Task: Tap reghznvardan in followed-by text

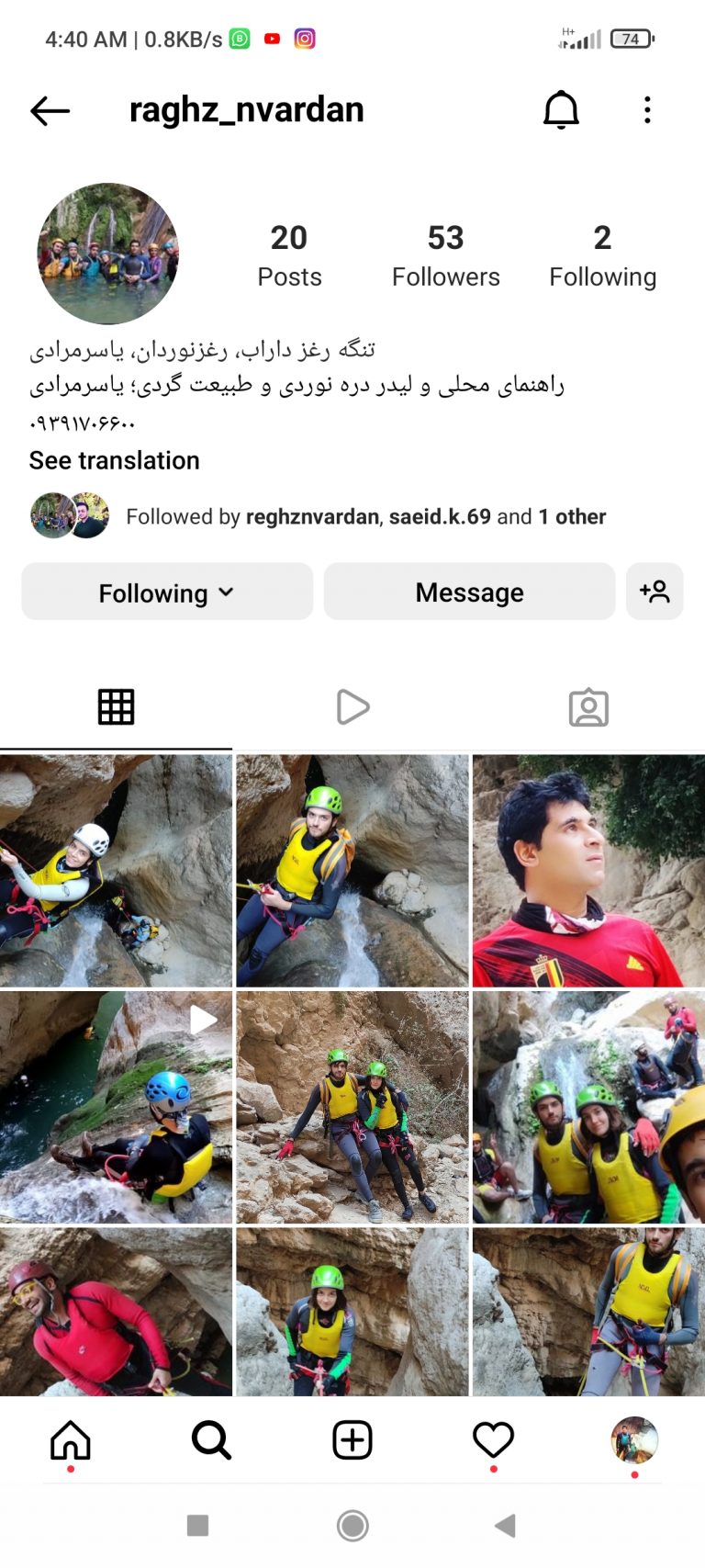Action: coord(312,516)
